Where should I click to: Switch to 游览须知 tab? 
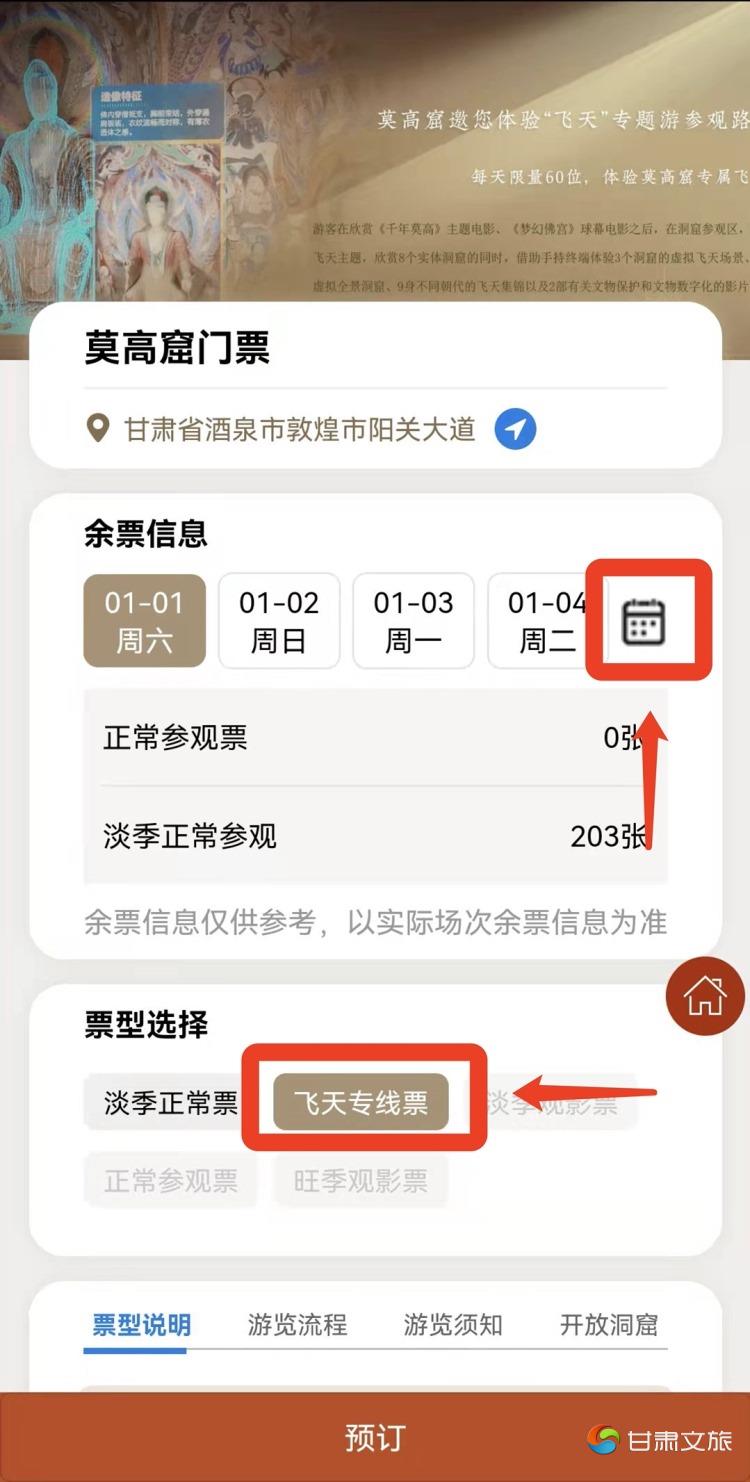coord(453,1326)
